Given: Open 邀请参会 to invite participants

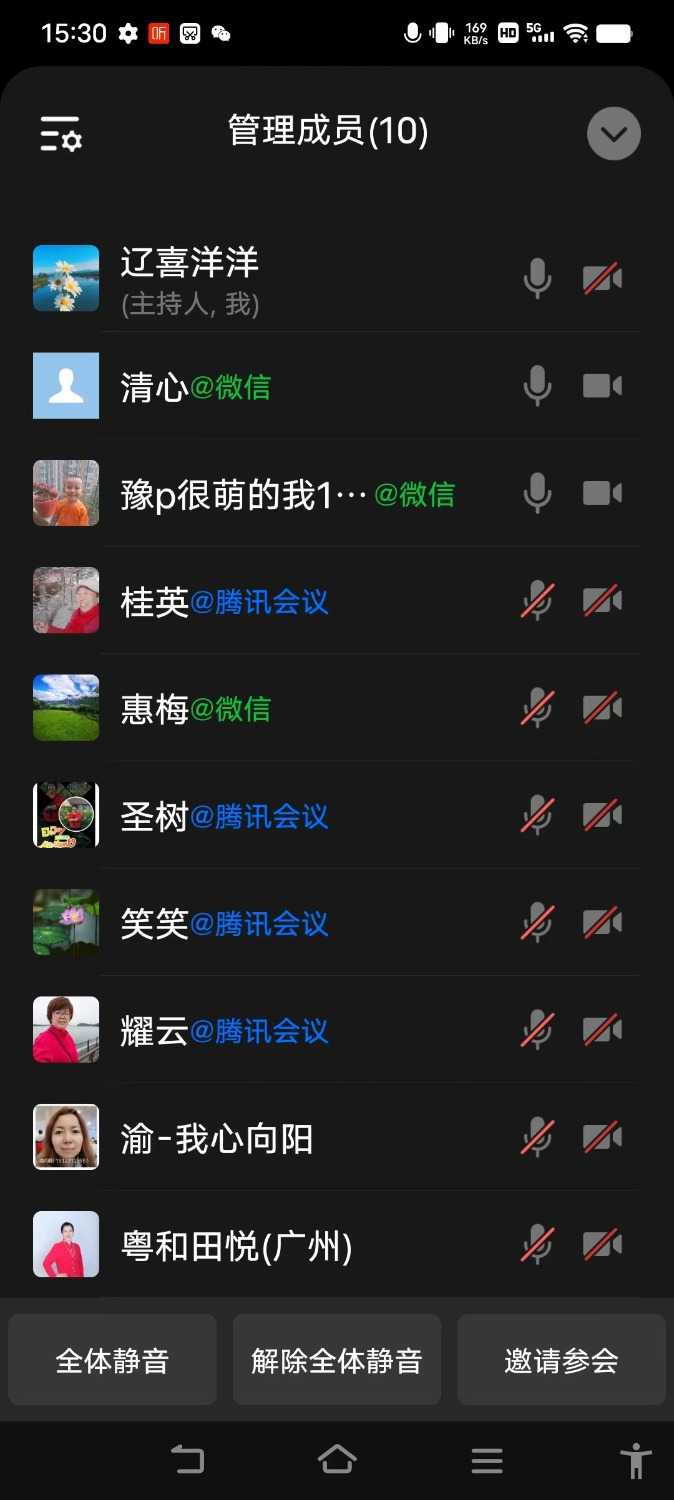Looking at the screenshot, I should [561, 1361].
